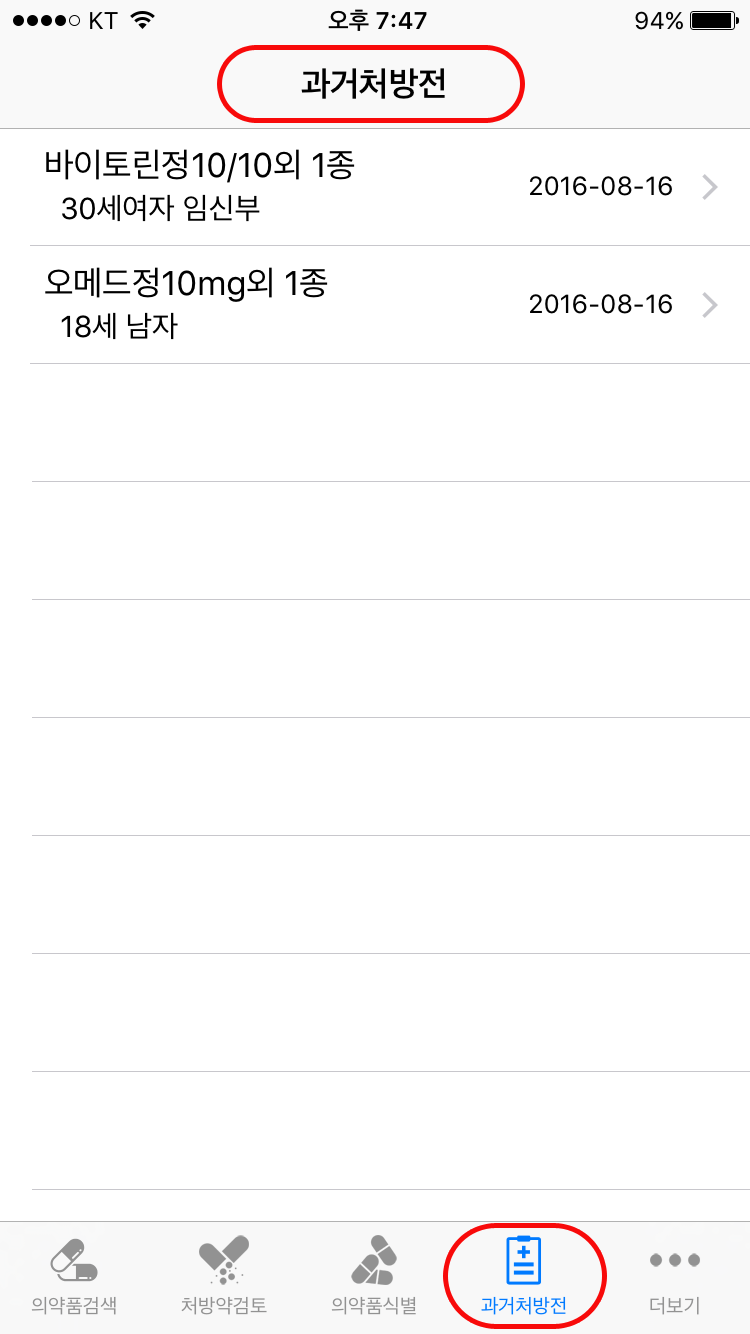This screenshot has height=1334, width=750.
Task: Select the 과거처방전 tab
Action: click(x=524, y=1277)
